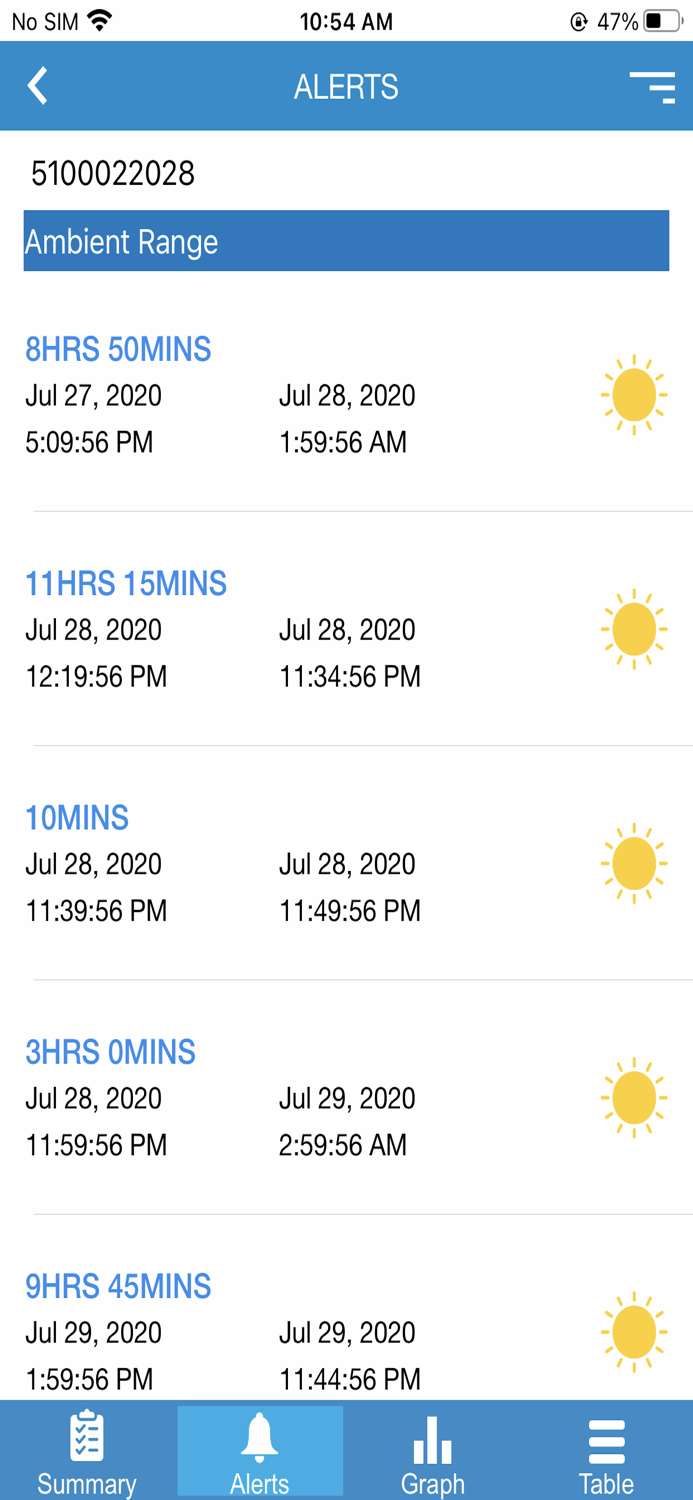Tap the 9HRS 45MINS alert entry
This screenshot has height=1500, width=693.
pyautogui.click(x=346, y=1332)
